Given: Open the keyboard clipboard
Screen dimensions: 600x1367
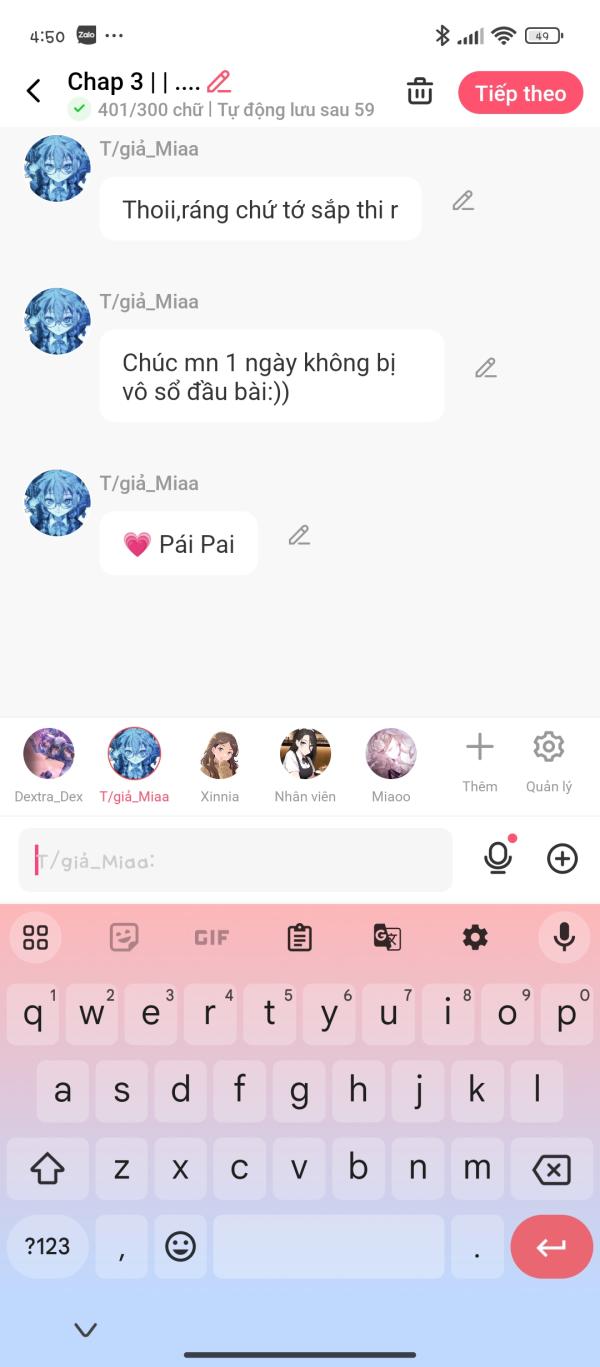Looking at the screenshot, I should tap(299, 937).
